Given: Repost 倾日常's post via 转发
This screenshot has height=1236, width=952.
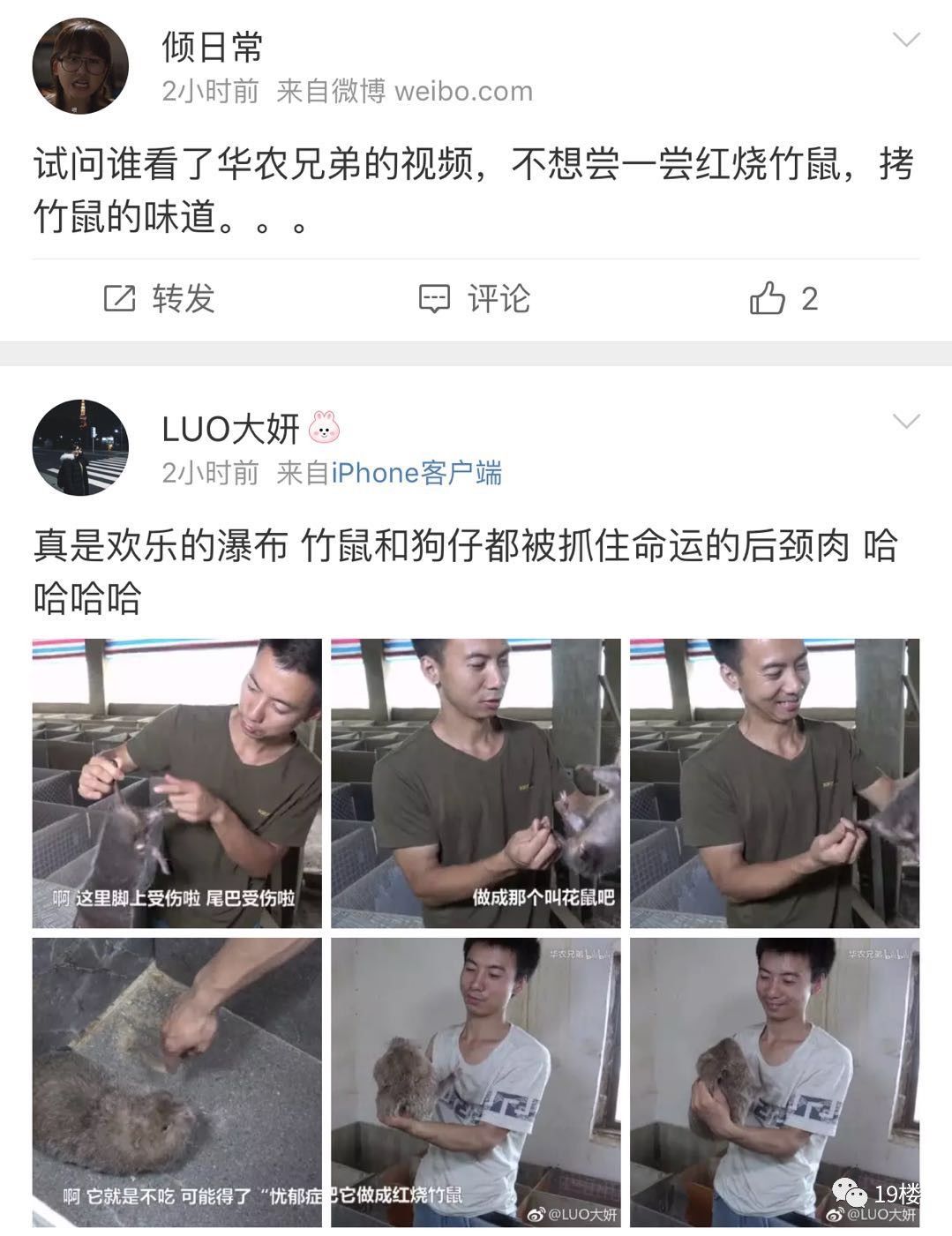Looking at the screenshot, I should pyautogui.click(x=160, y=299).
